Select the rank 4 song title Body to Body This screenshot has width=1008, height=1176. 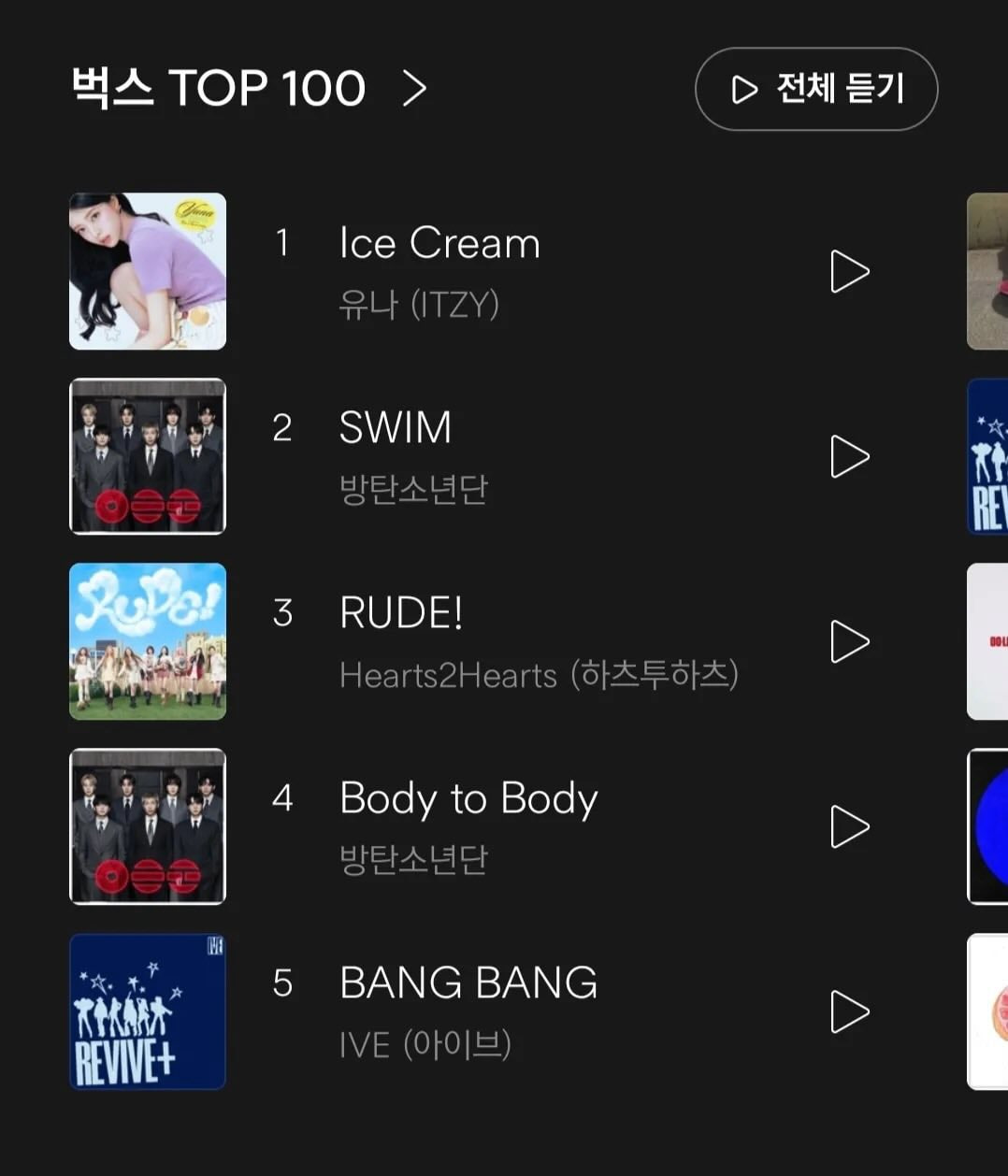[468, 799]
